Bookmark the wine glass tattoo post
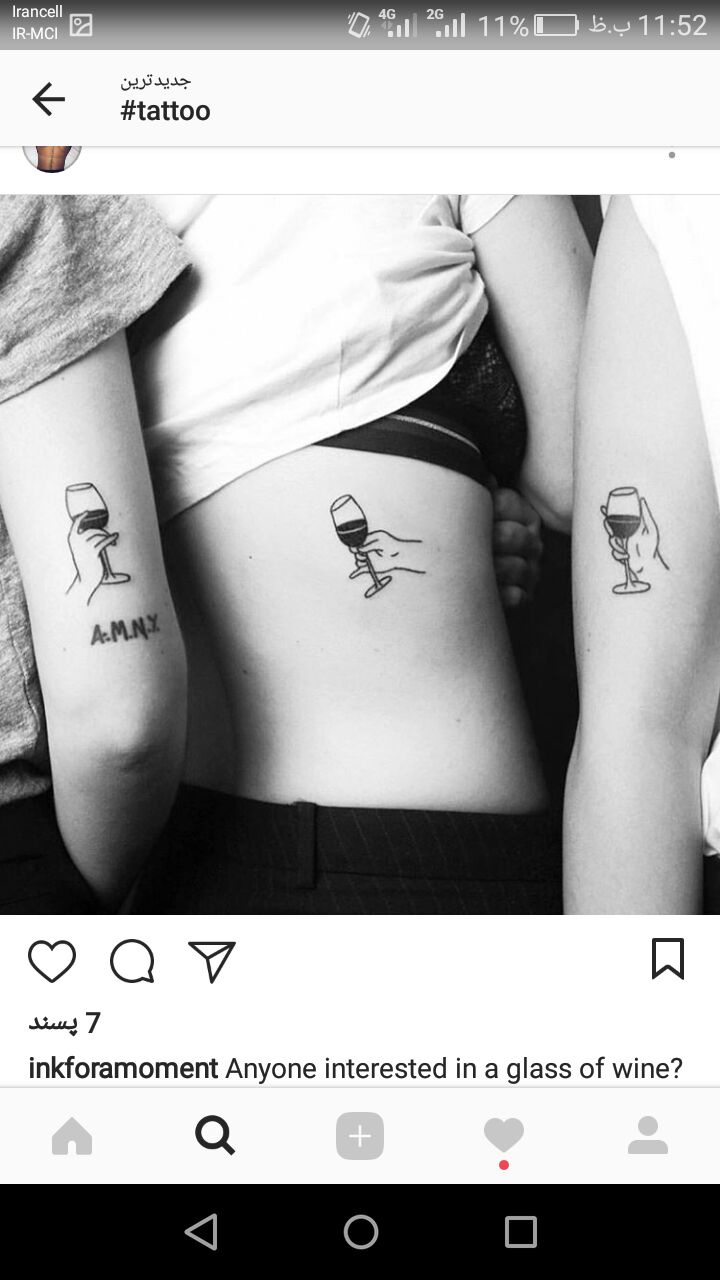This screenshot has width=720, height=1280. pyautogui.click(x=667, y=959)
